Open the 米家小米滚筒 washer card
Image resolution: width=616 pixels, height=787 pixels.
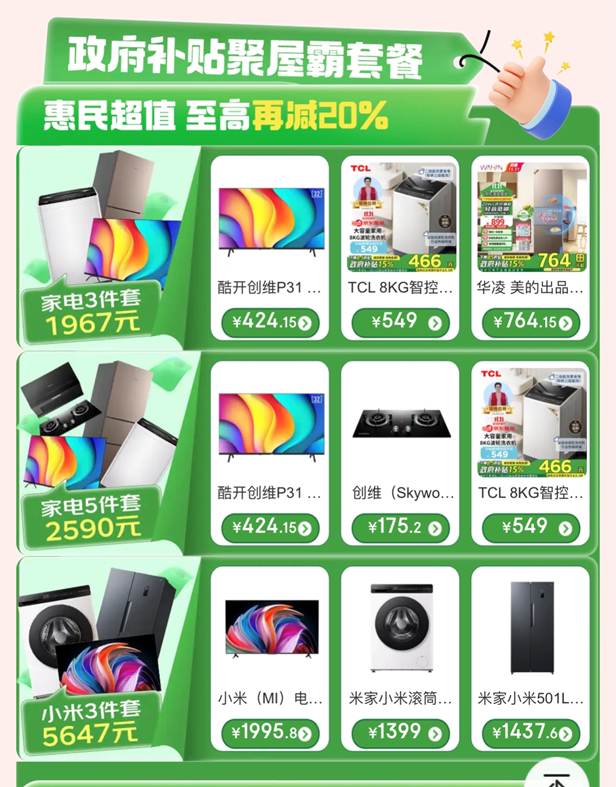[x=400, y=640]
